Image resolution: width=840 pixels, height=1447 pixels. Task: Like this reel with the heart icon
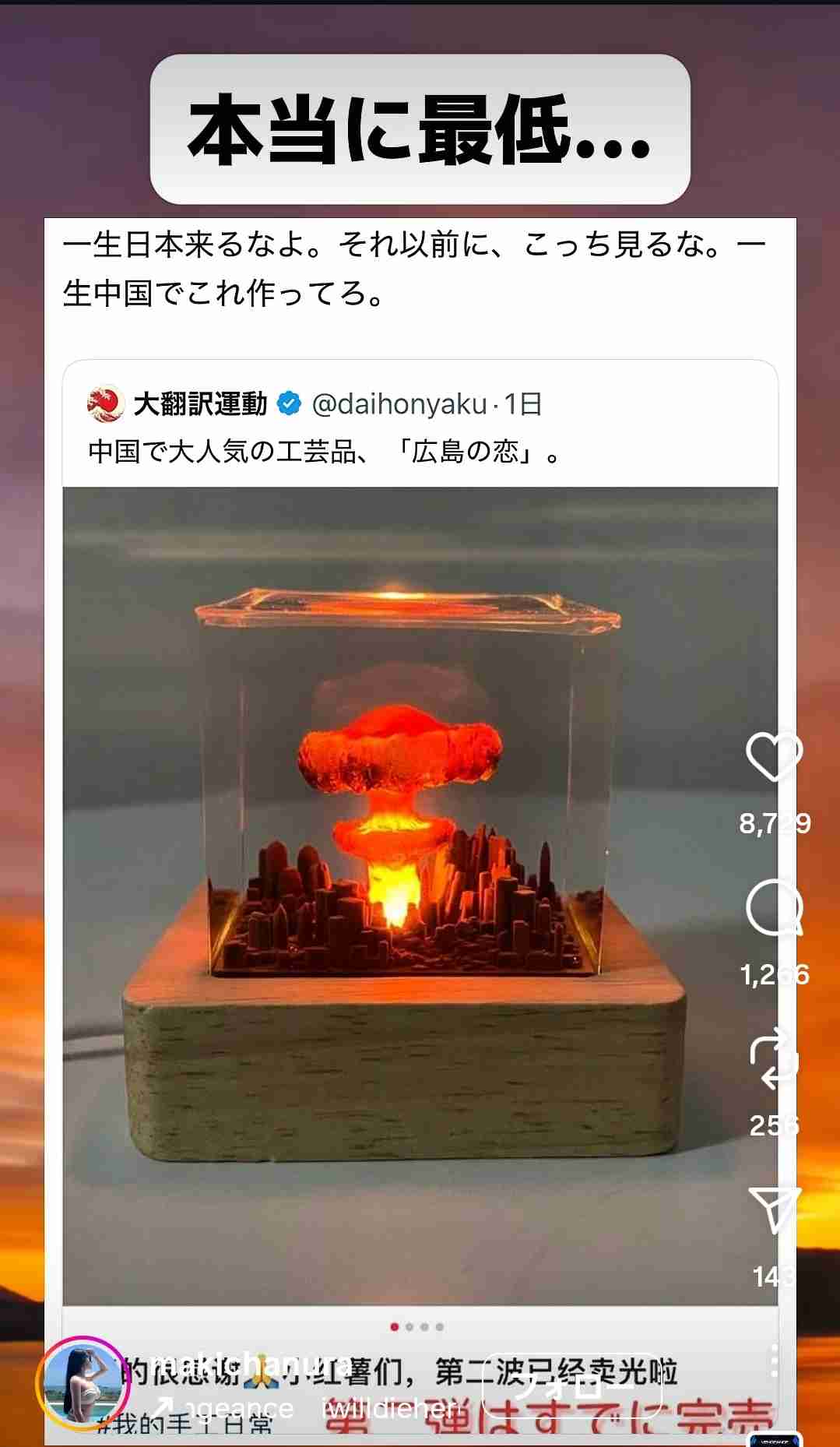(x=773, y=756)
